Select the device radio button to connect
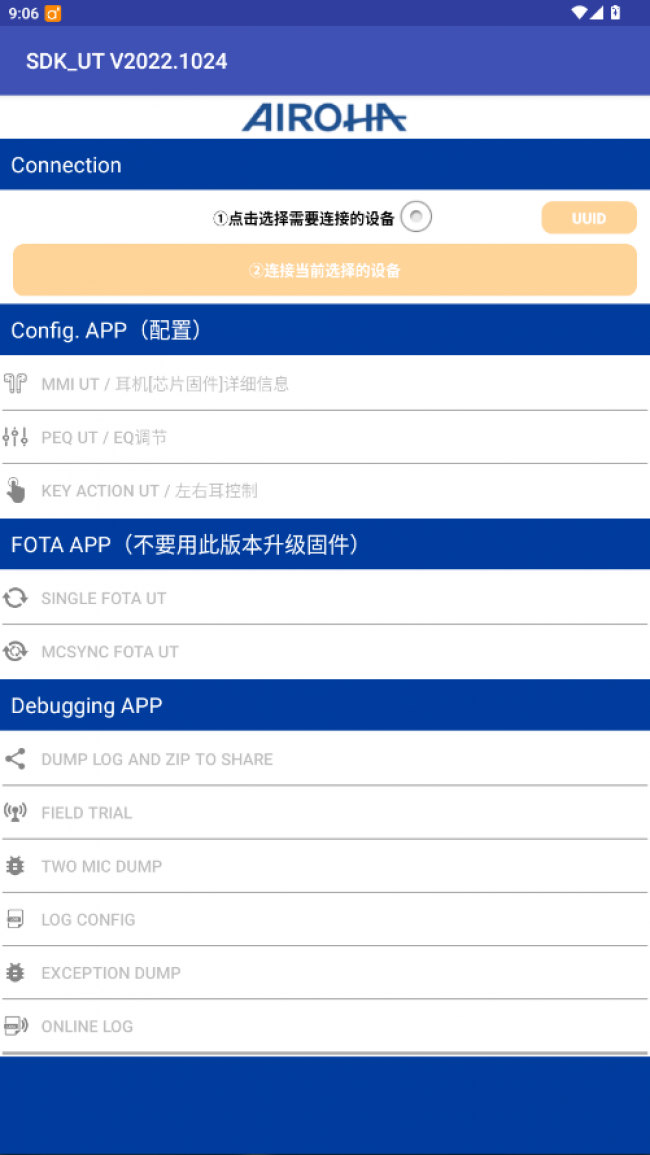Image resolution: width=650 pixels, height=1155 pixels. [416, 217]
